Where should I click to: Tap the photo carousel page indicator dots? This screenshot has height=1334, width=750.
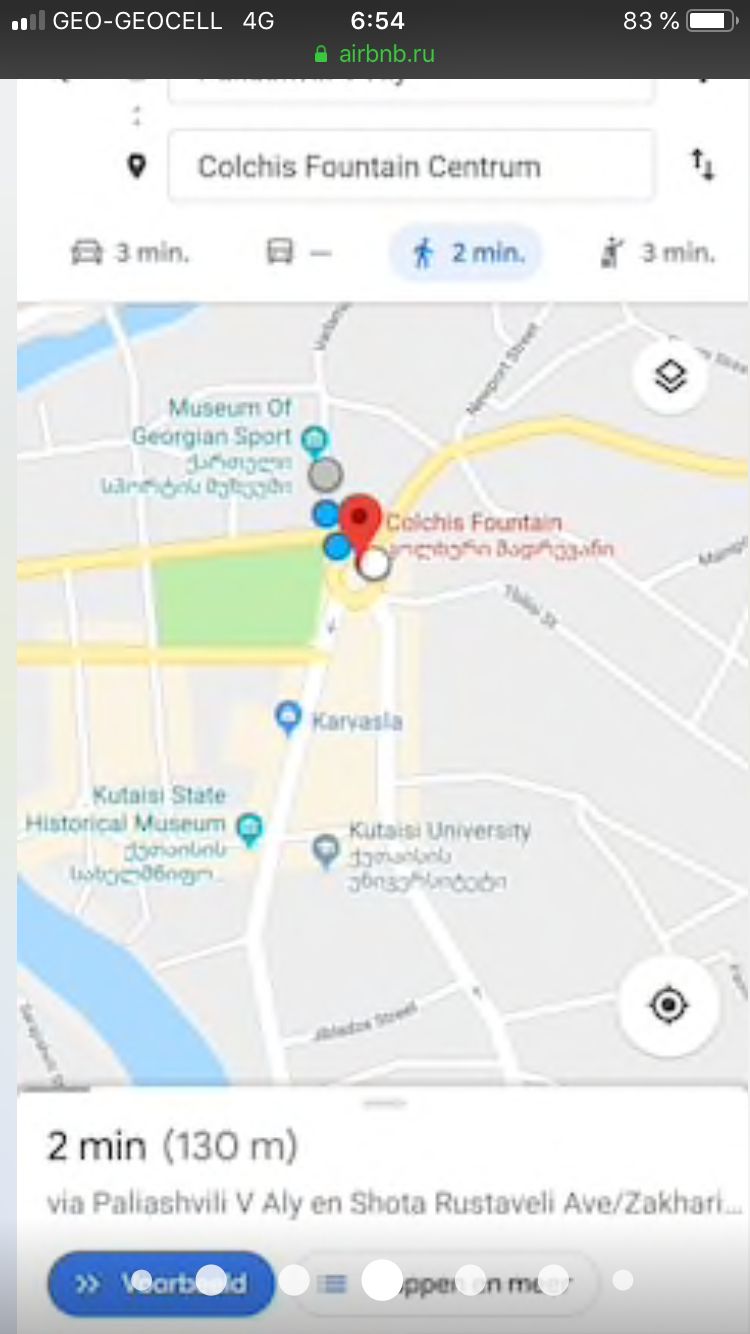[x=382, y=1280]
